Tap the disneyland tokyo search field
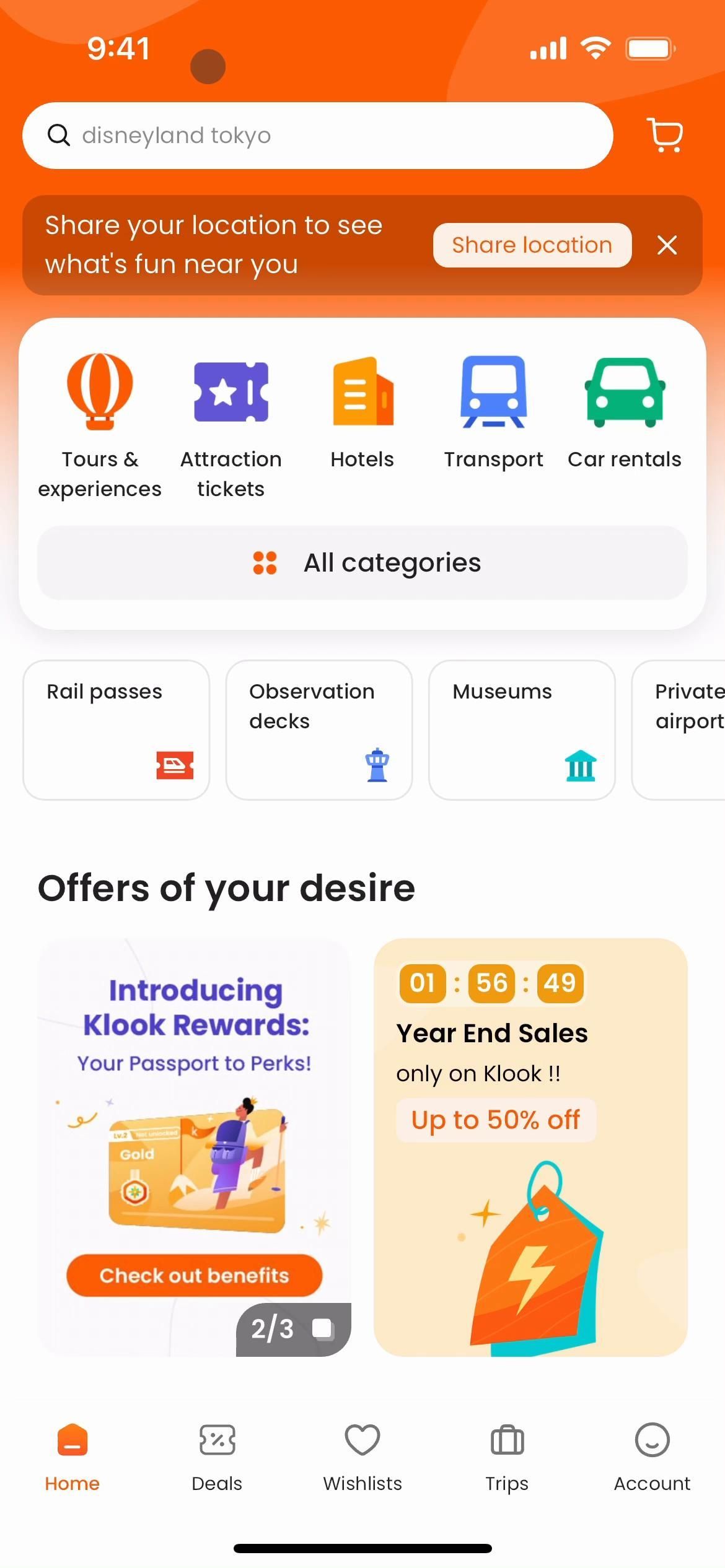This screenshot has width=725, height=1568. click(317, 135)
